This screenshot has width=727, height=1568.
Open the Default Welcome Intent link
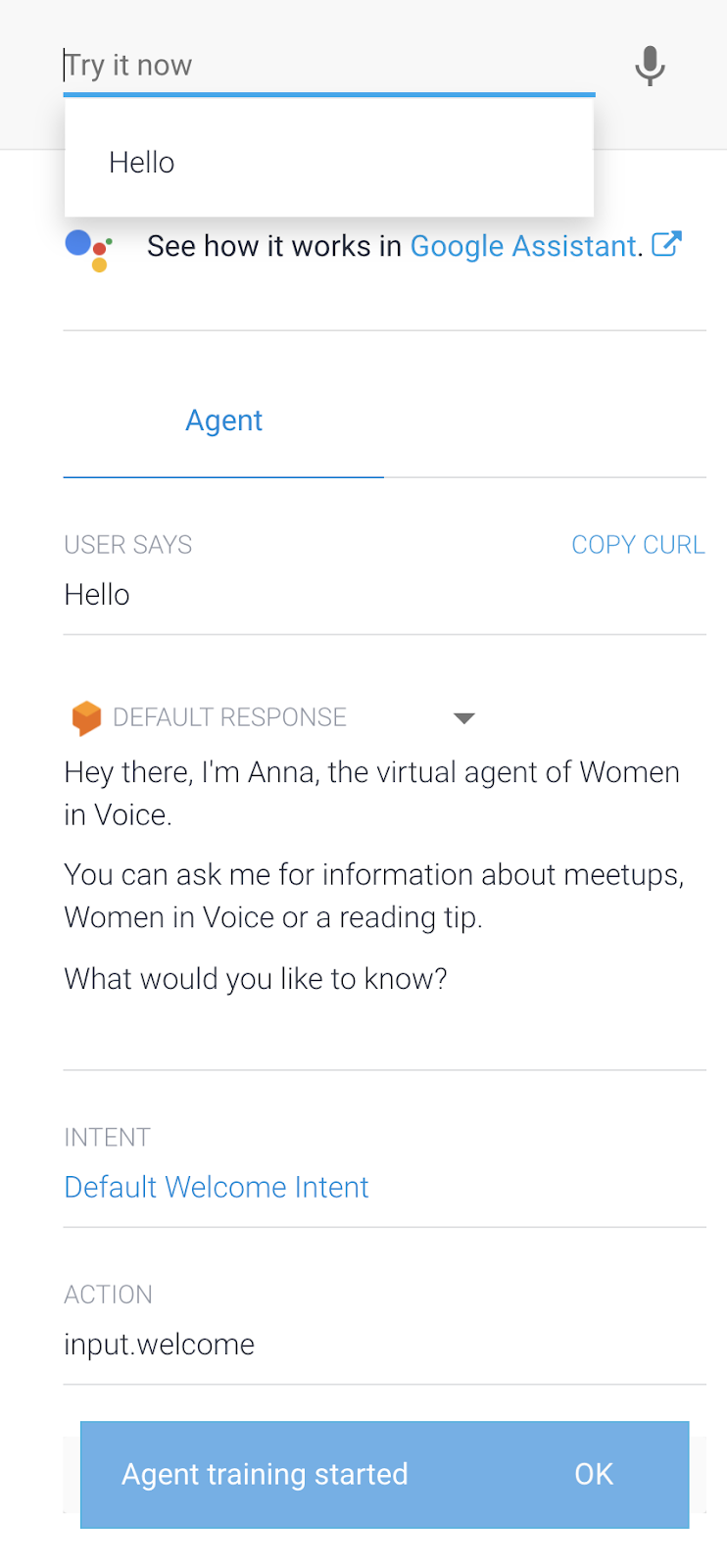coord(217,1188)
